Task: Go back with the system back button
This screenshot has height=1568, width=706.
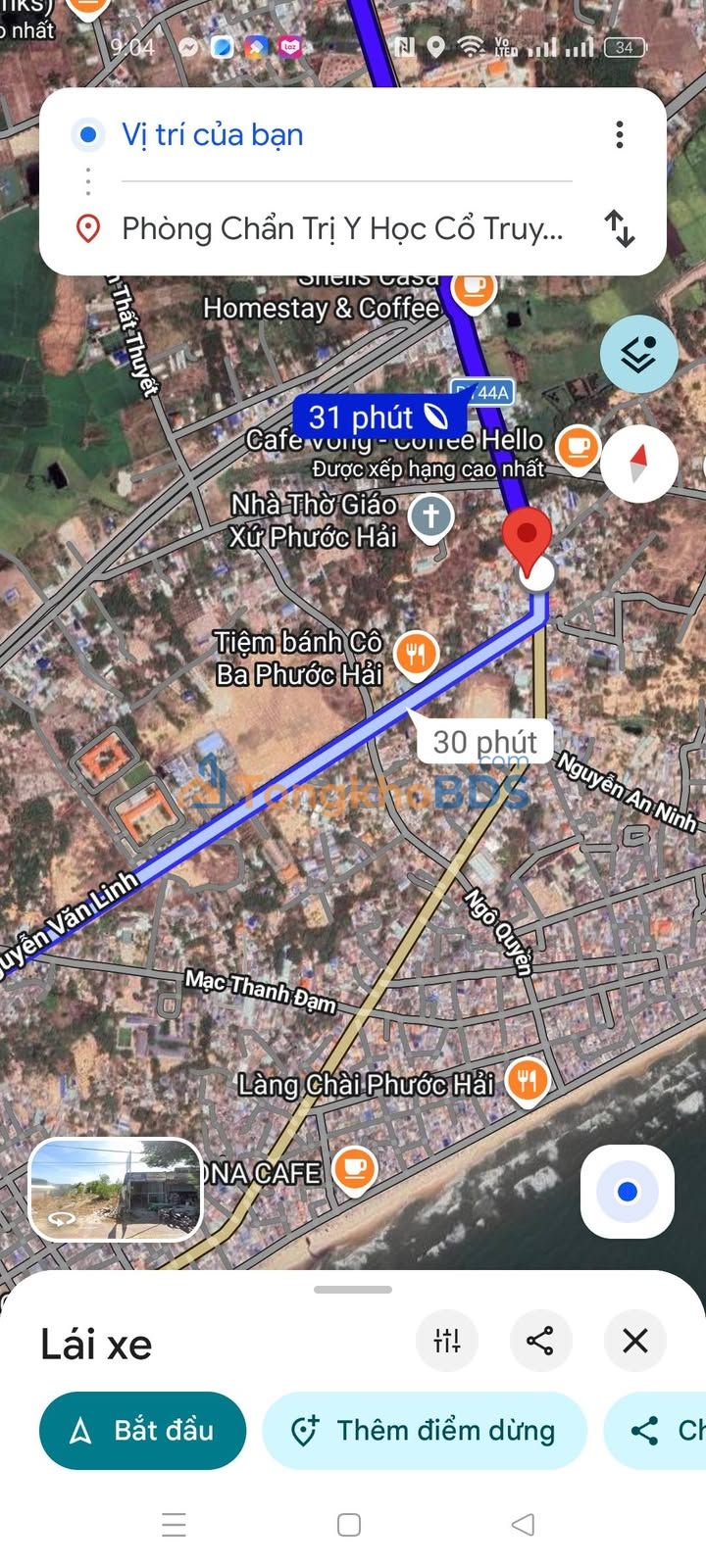Action: pos(524,1525)
